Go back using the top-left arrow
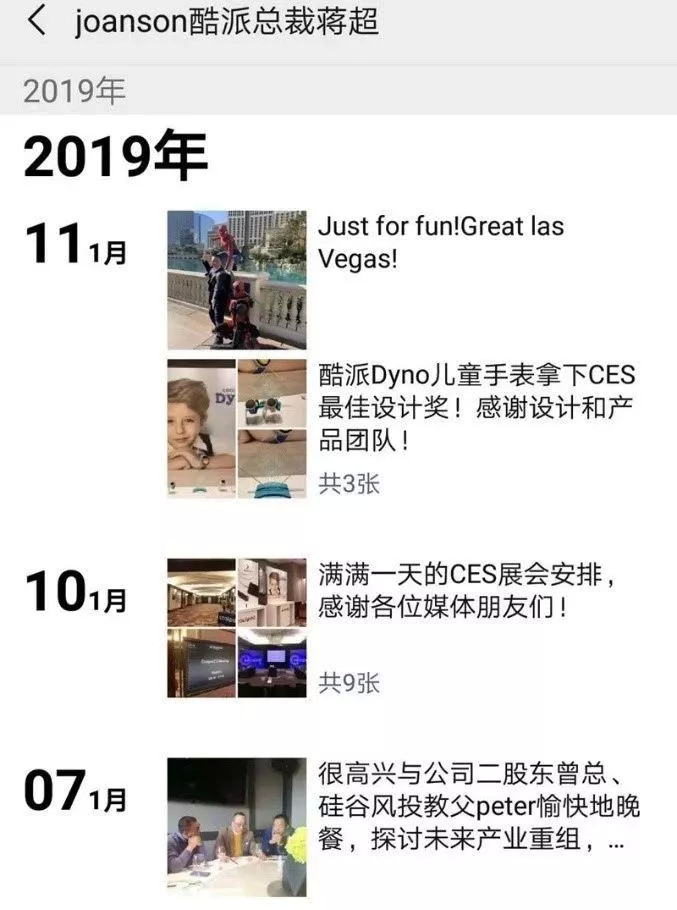Viewport: 677px width, 910px height. click(36, 22)
